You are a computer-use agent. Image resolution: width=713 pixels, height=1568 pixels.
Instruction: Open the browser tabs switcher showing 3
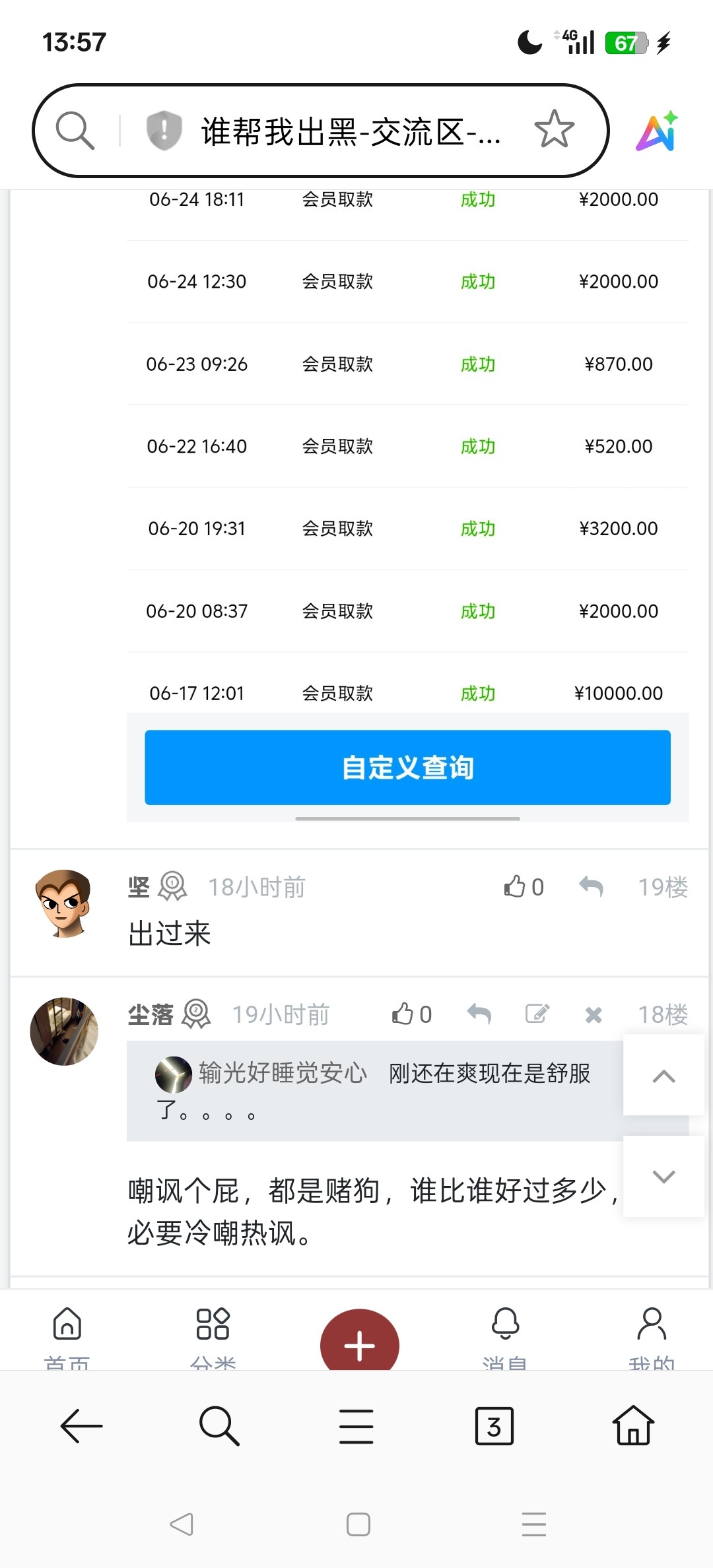click(494, 1426)
